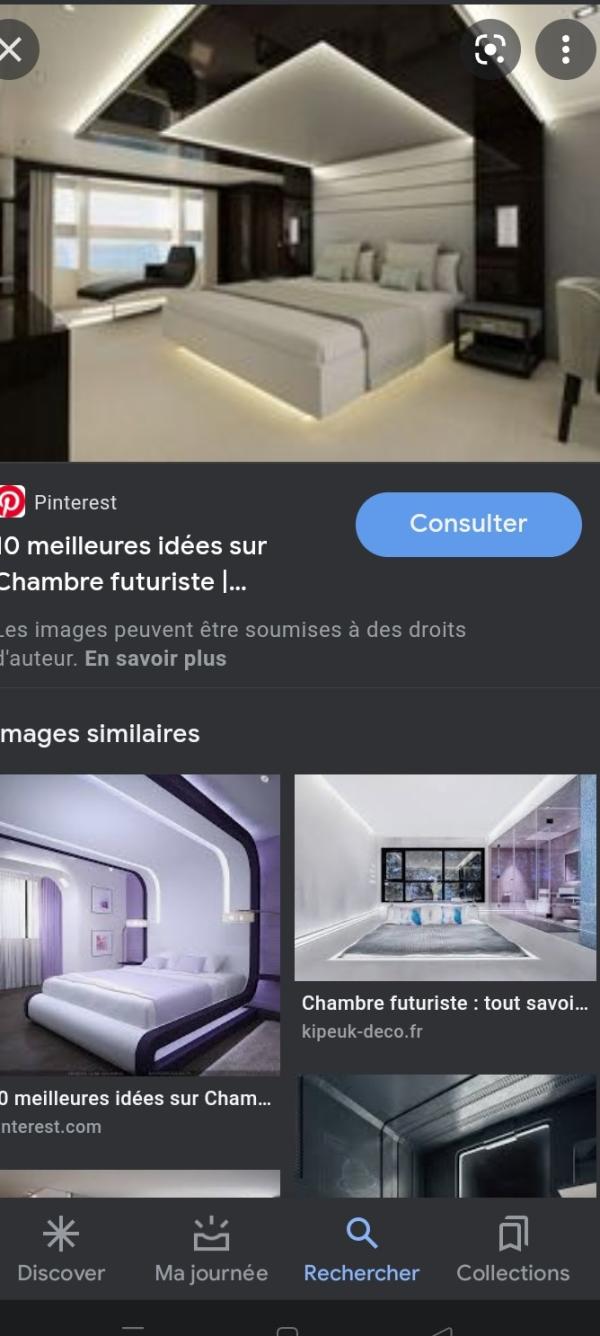Tap the Consulter button
The image size is (600, 1336).
point(468,523)
